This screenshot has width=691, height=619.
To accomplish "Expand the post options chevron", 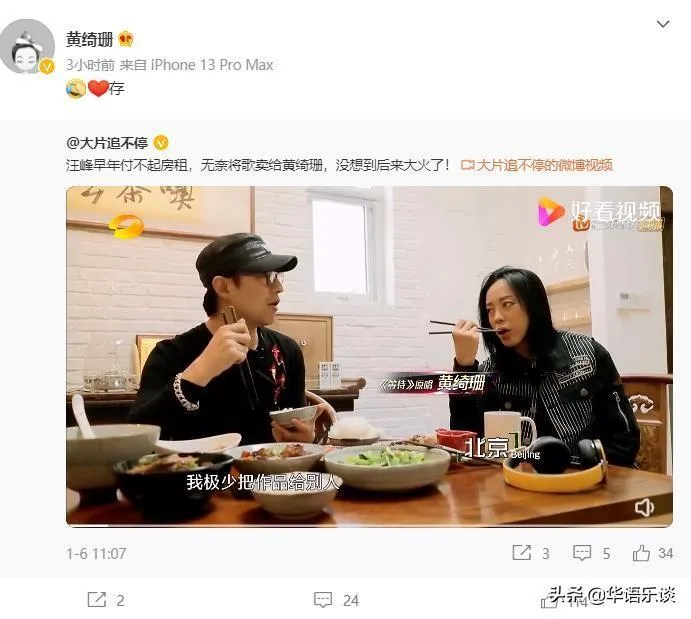I will [x=663, y=23].
